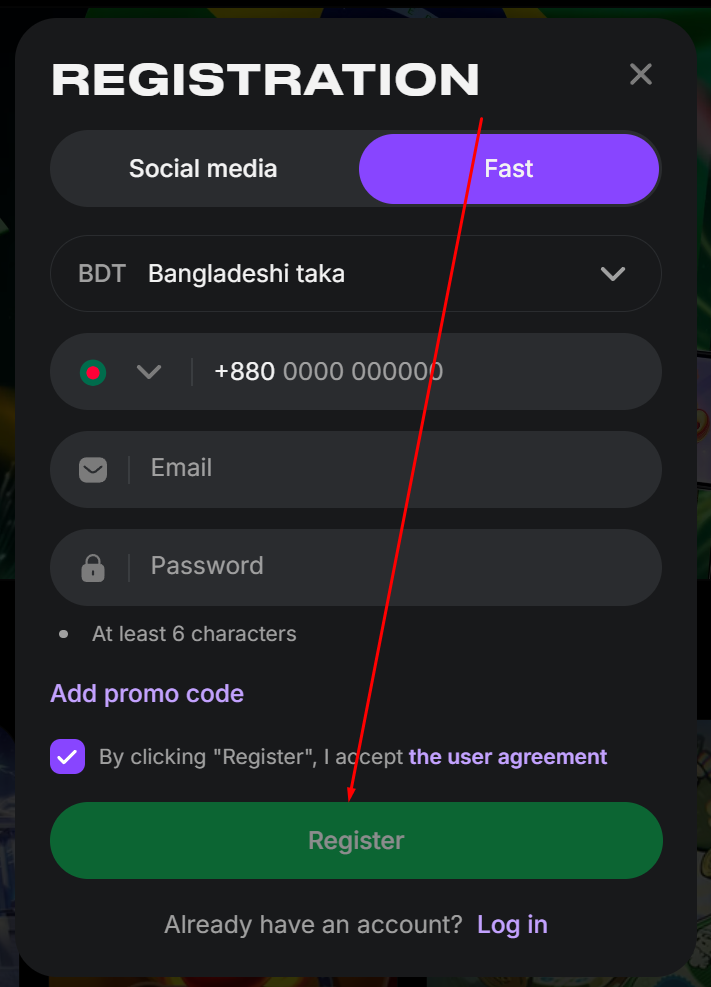Screen dimensions: 711x987
Task: Uncheck the user agreement checkbox
Action: click(67, 757)
